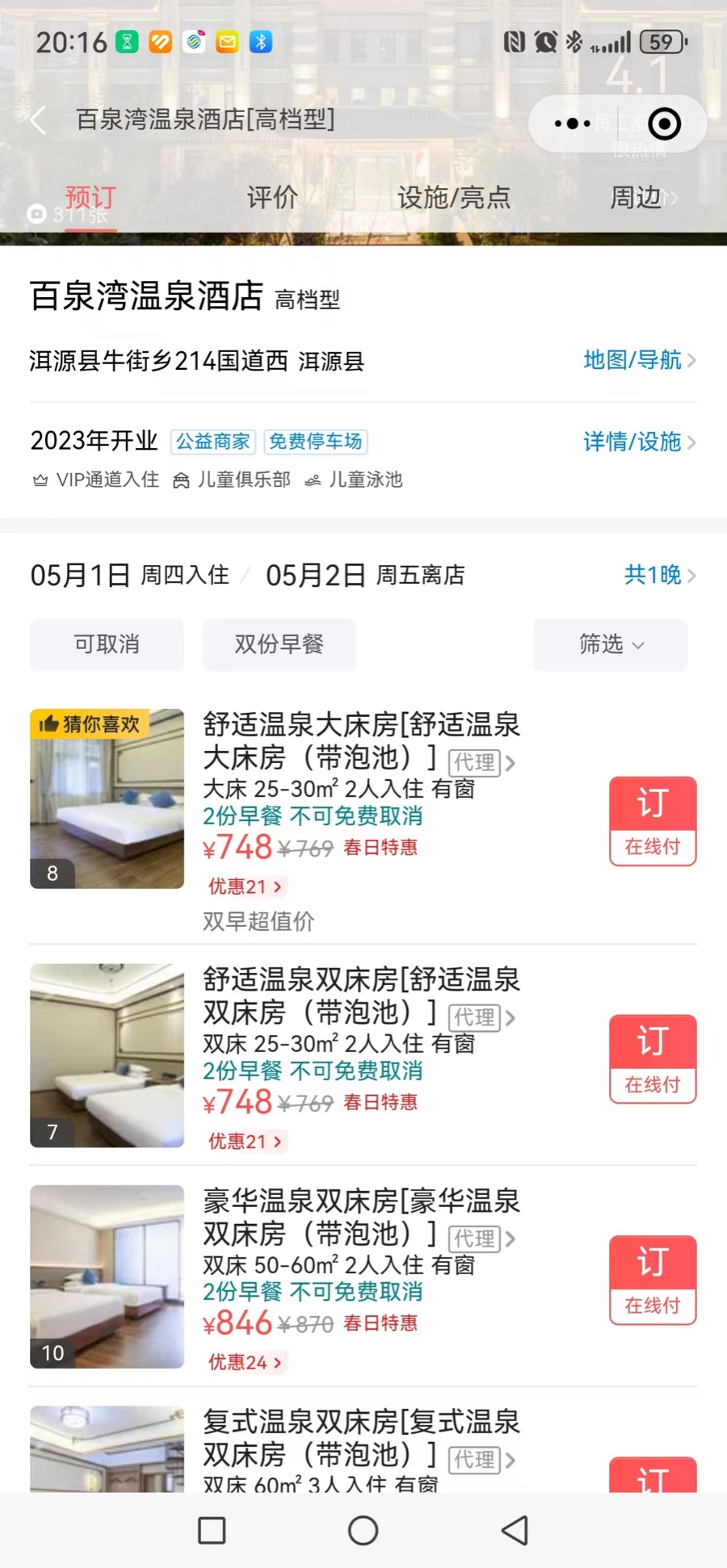The image size is (727, 1568).
Task: View photos of 舒适温泉大床房
Action: (107, 799)
